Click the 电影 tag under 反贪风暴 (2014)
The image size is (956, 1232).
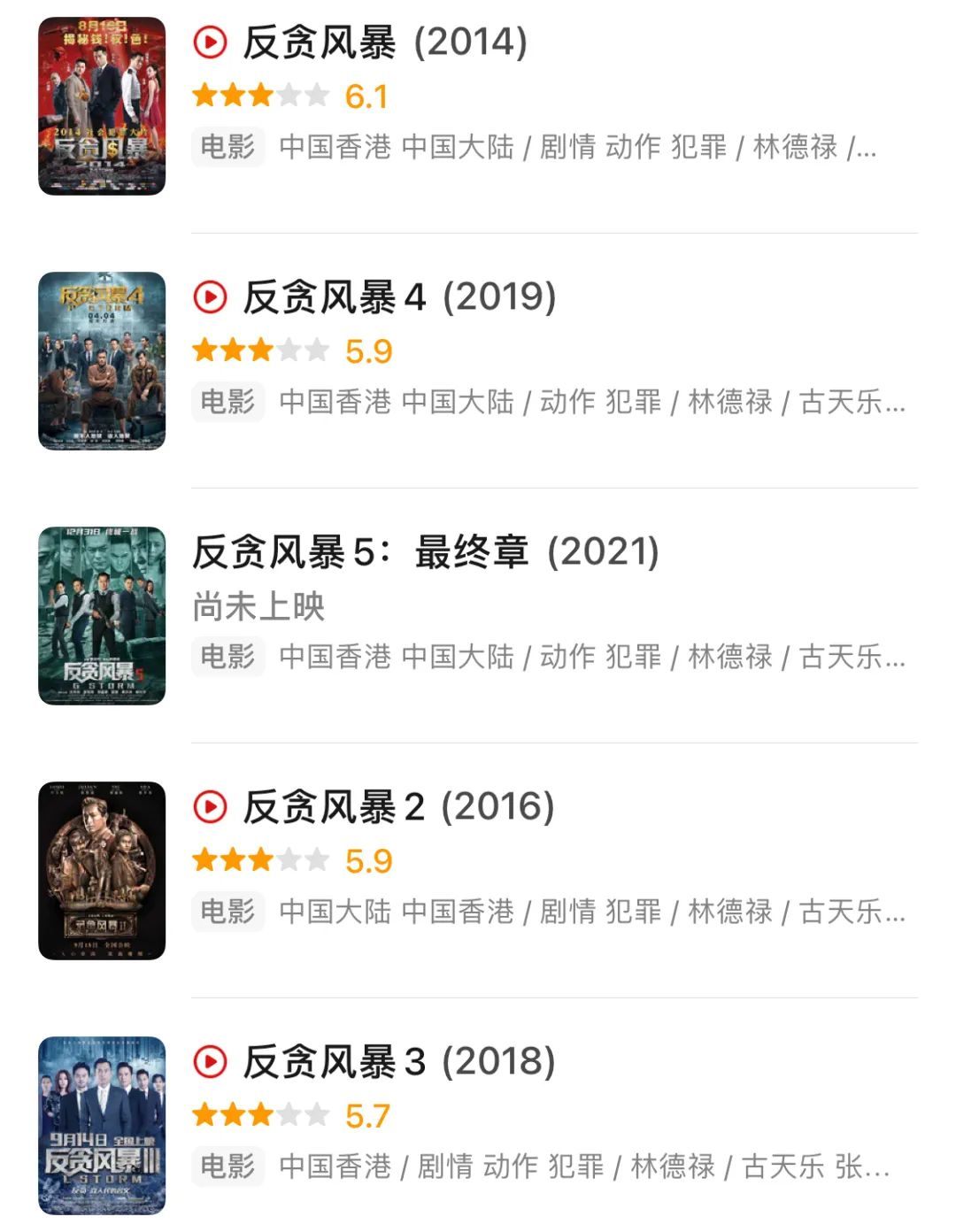pyautogui.click(x=227, y=150)
